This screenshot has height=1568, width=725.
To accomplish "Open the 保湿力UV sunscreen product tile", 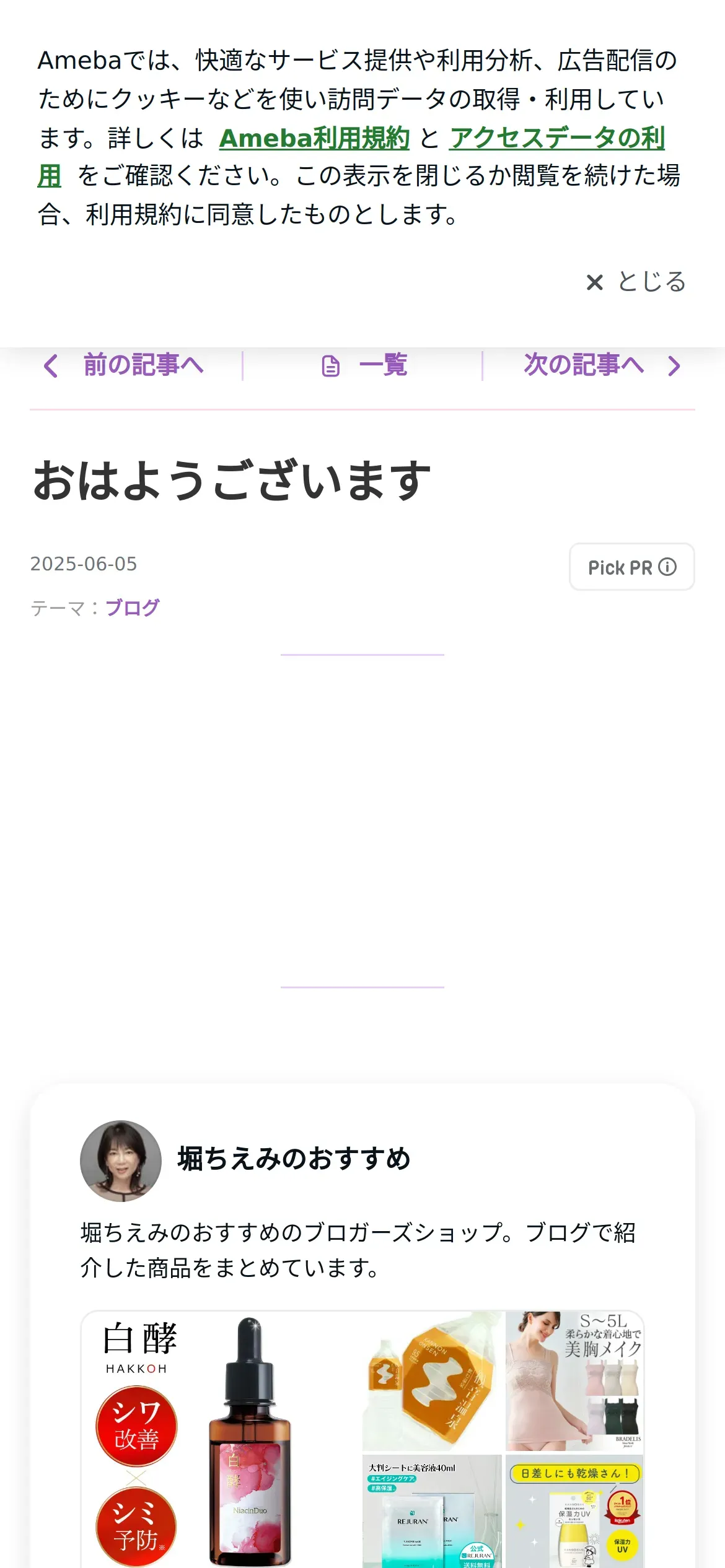I will (574, 1511).
